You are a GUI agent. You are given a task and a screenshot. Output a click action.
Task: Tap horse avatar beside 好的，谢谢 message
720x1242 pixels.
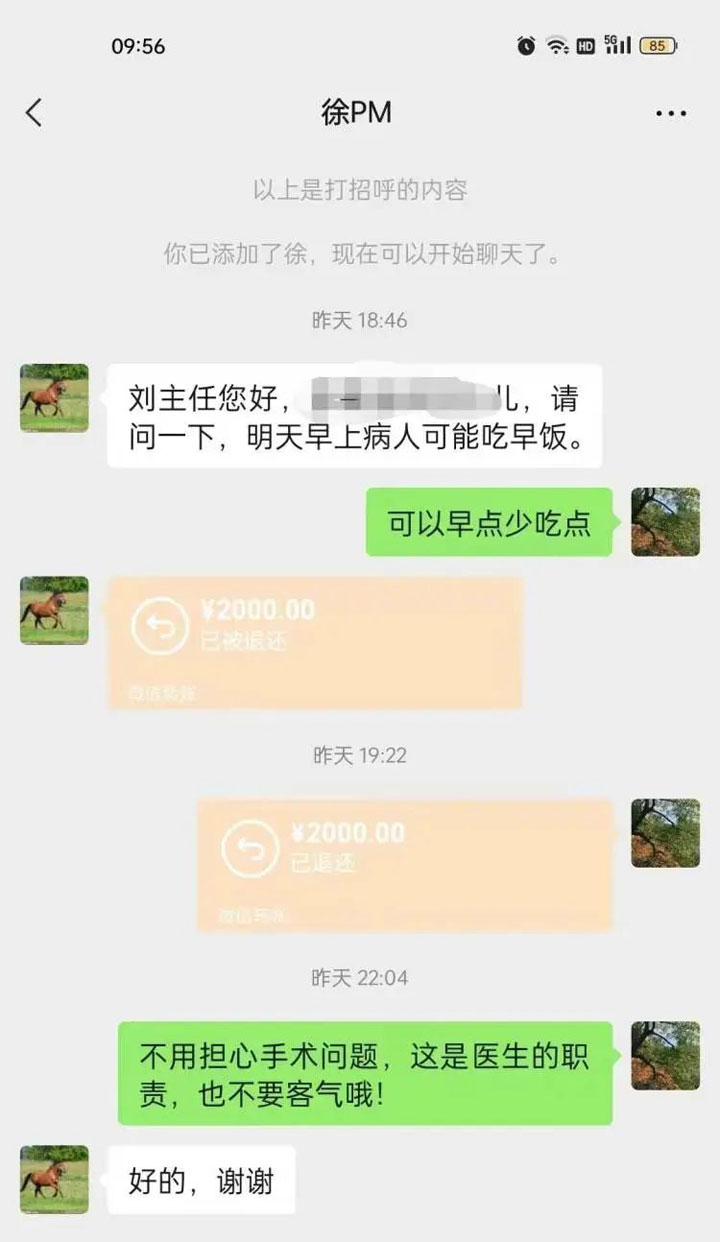[x=54, y=1179]
